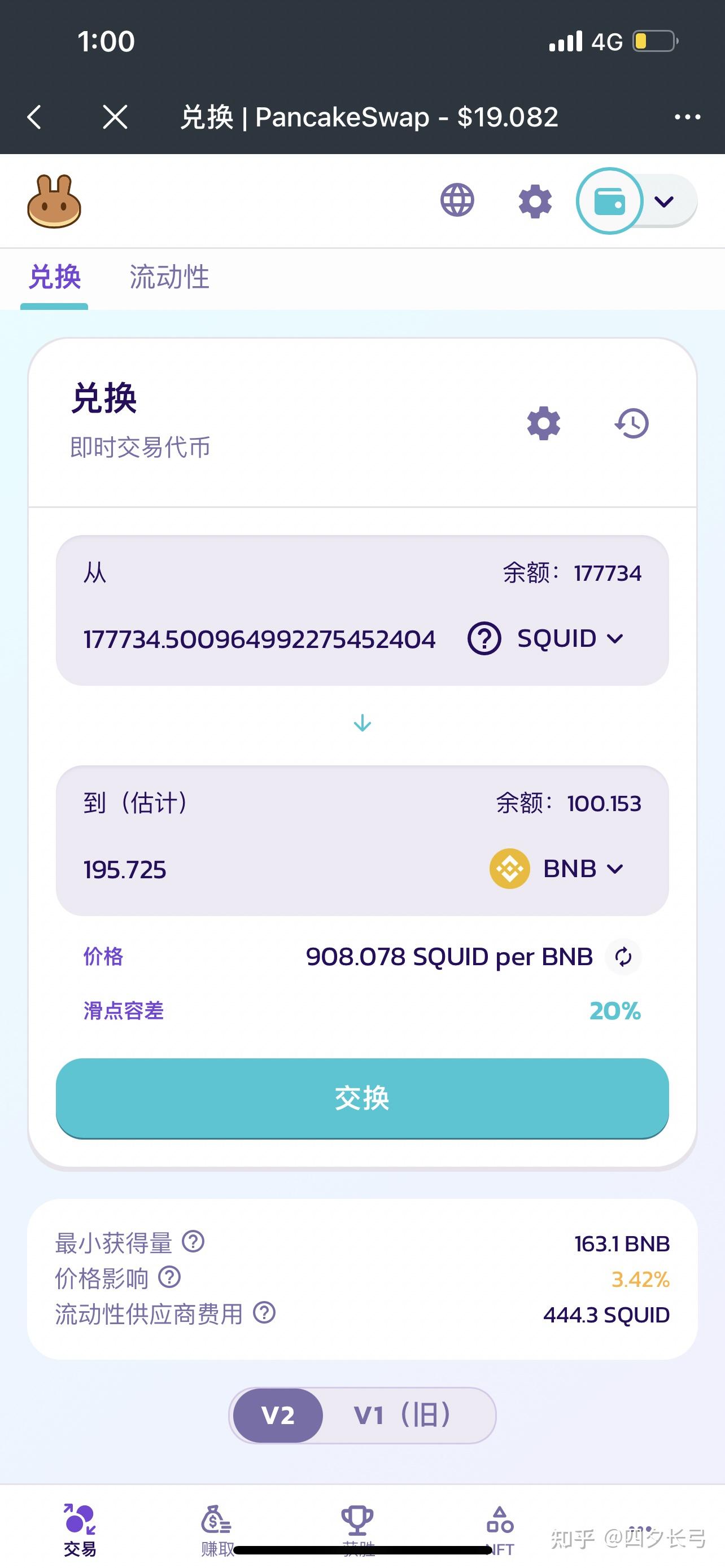The image size is (725, 1568).
Task: Open the language selector globe
Action: pos(457,200)
